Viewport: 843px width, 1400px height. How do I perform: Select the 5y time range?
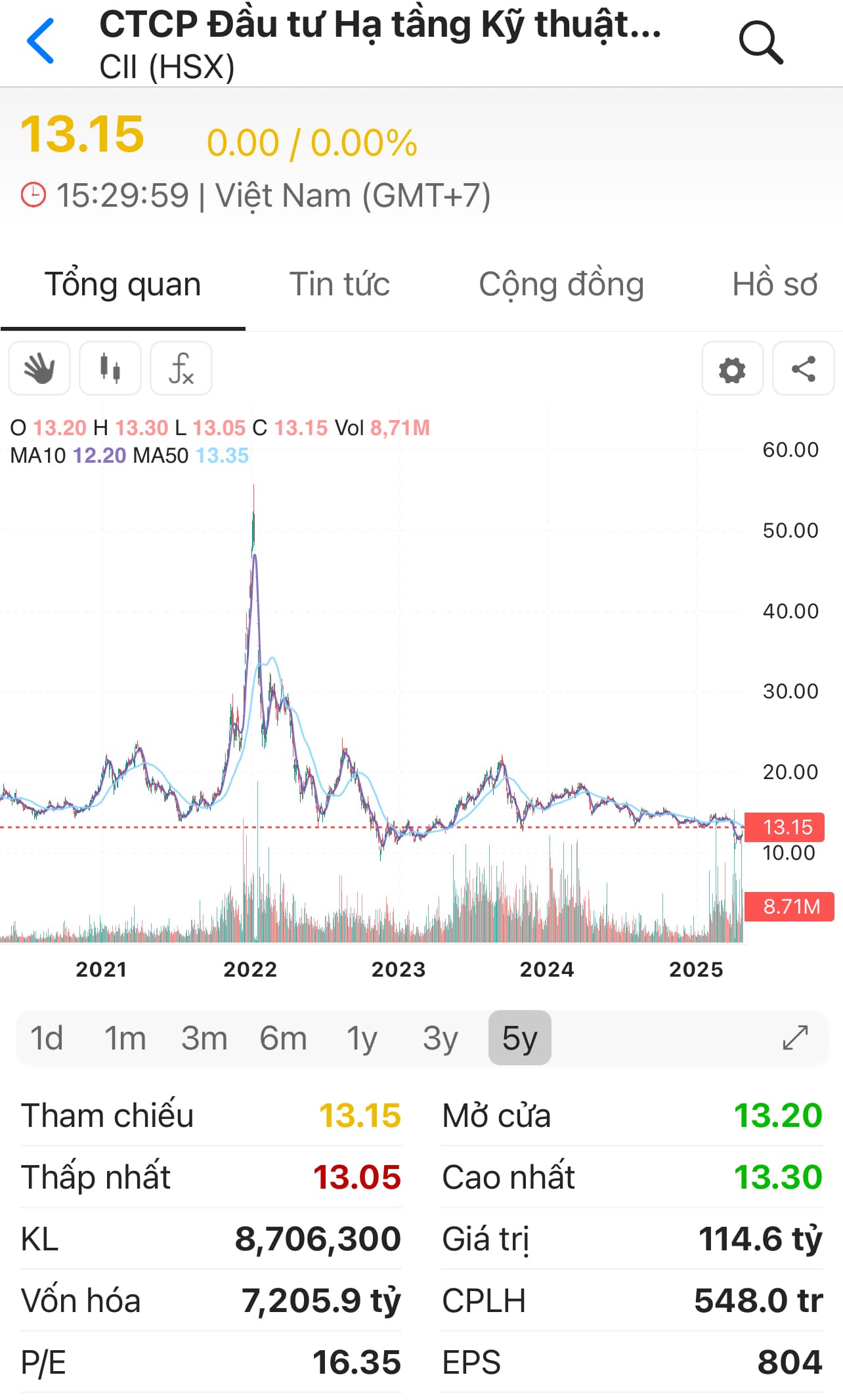(519, 1038)
